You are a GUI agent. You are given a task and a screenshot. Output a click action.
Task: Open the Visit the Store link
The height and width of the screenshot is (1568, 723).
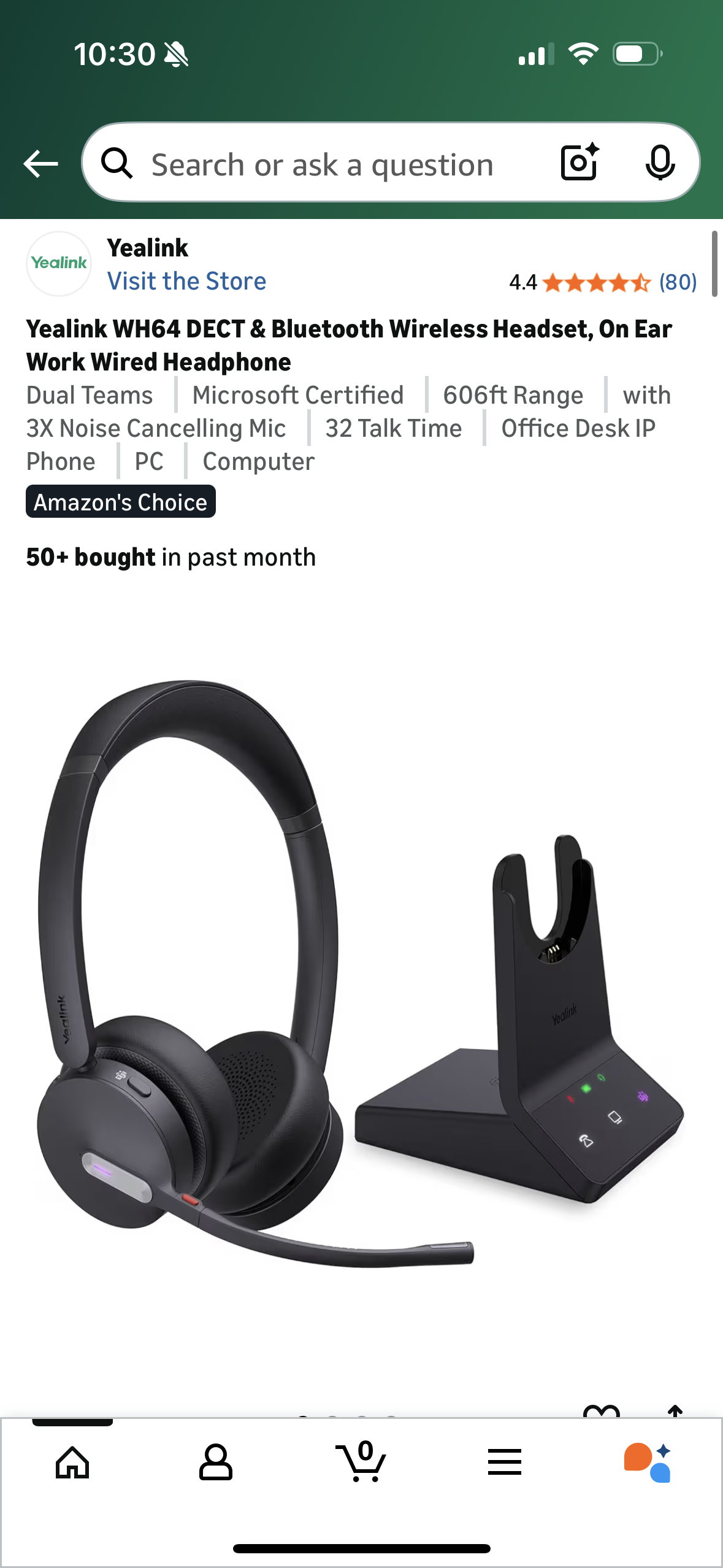(186, 280)
